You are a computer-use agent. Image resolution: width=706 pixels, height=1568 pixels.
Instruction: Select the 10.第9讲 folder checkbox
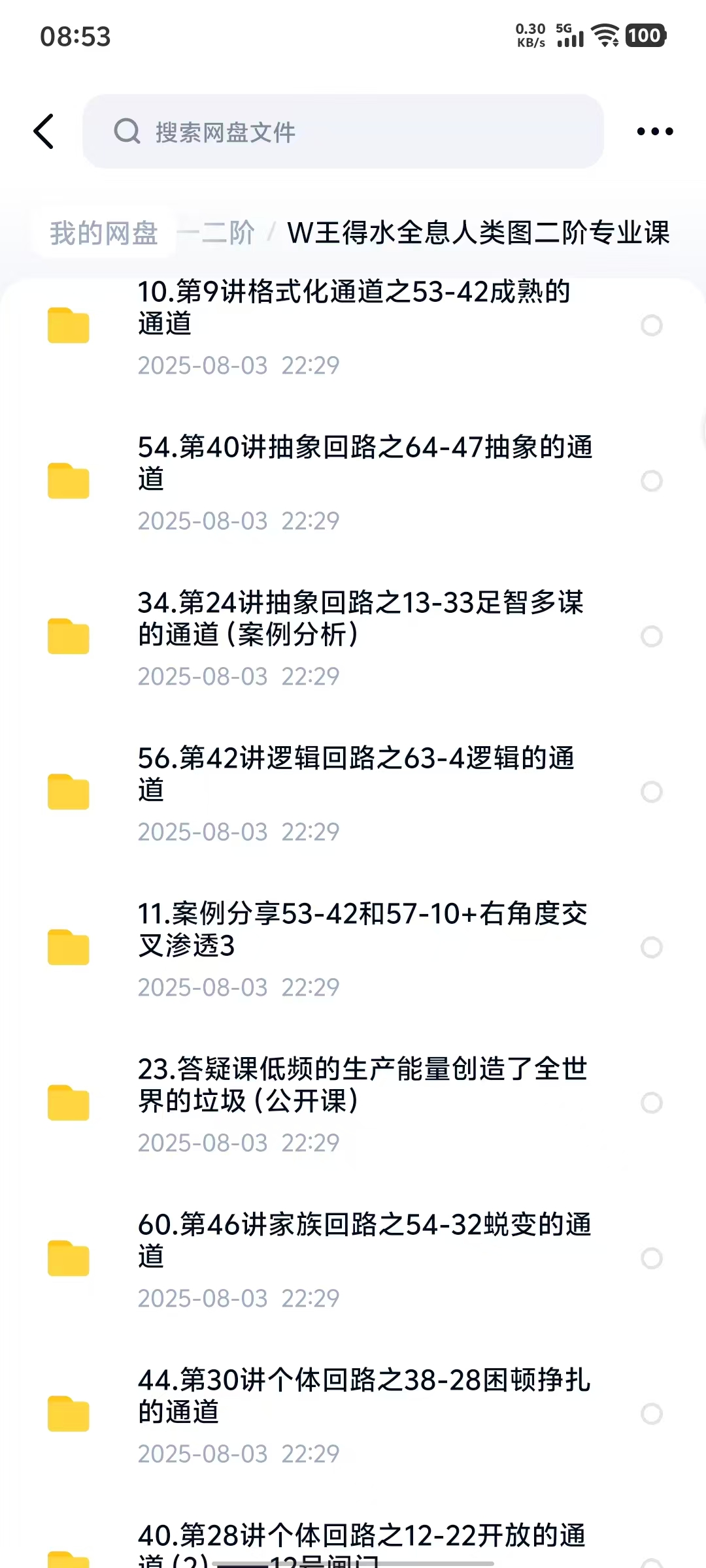click(x=652, y=325)
